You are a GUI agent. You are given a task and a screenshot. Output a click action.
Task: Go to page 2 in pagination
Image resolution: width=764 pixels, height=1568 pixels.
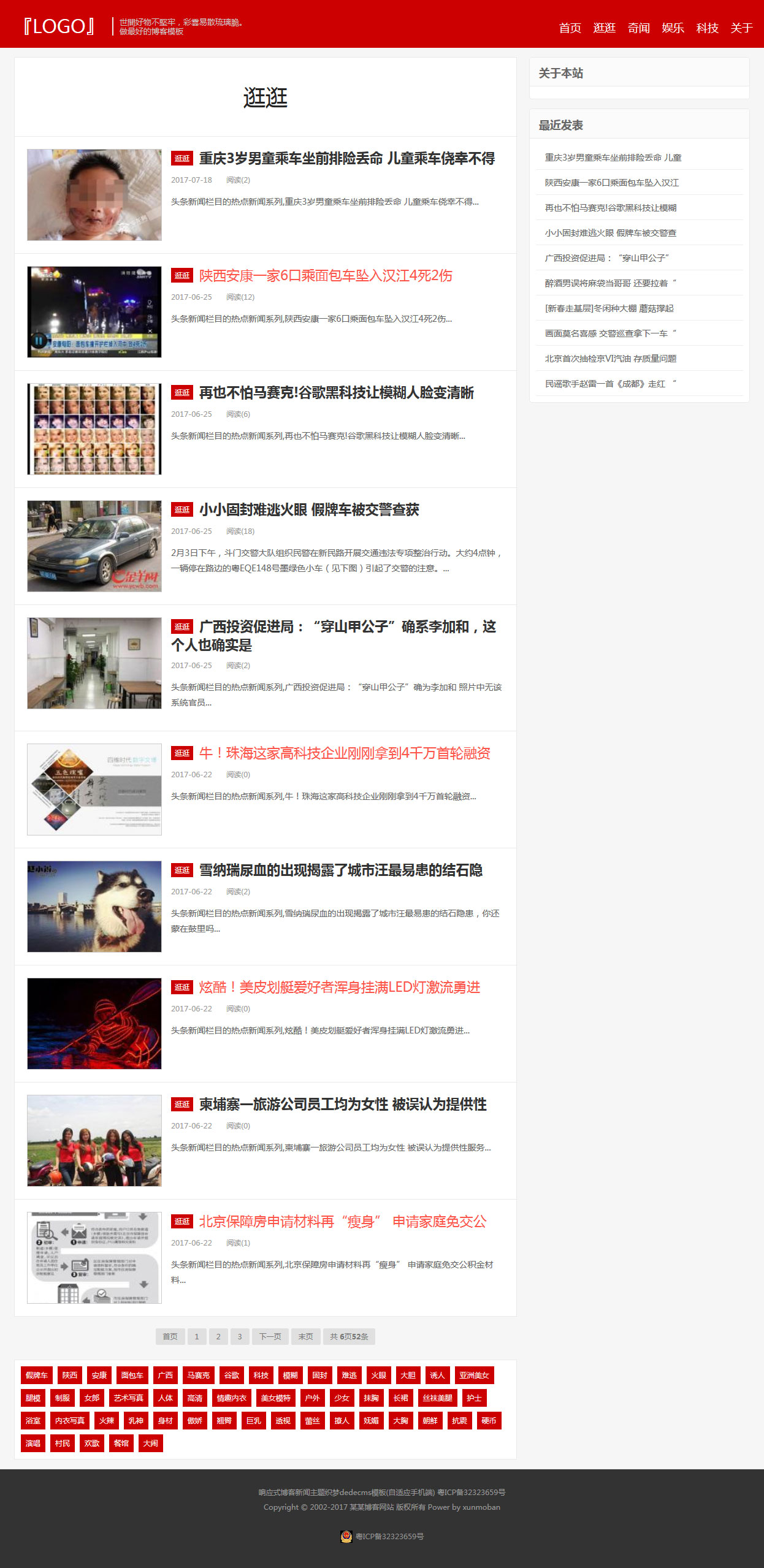point(218,1336)
